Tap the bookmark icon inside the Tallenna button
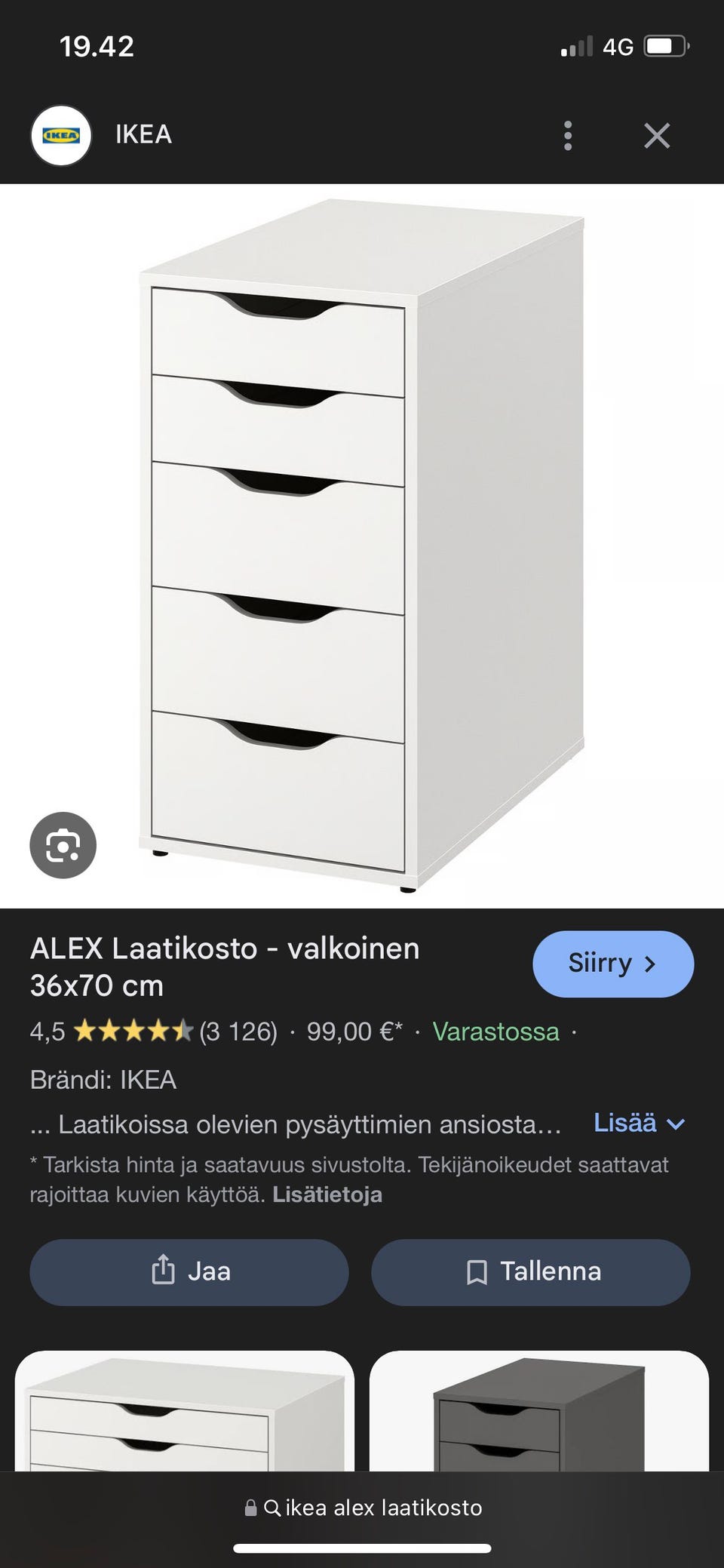Screen dimensions: 724x1568 click(x=478, y=1271)
